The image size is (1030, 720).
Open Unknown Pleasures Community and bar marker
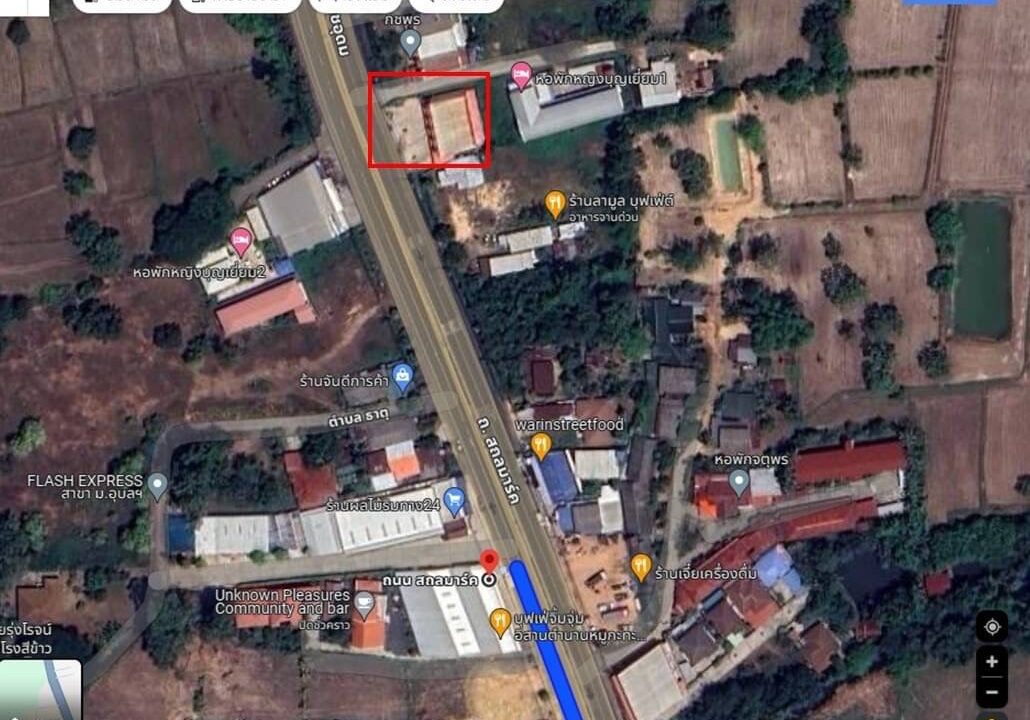coord(365,604)
